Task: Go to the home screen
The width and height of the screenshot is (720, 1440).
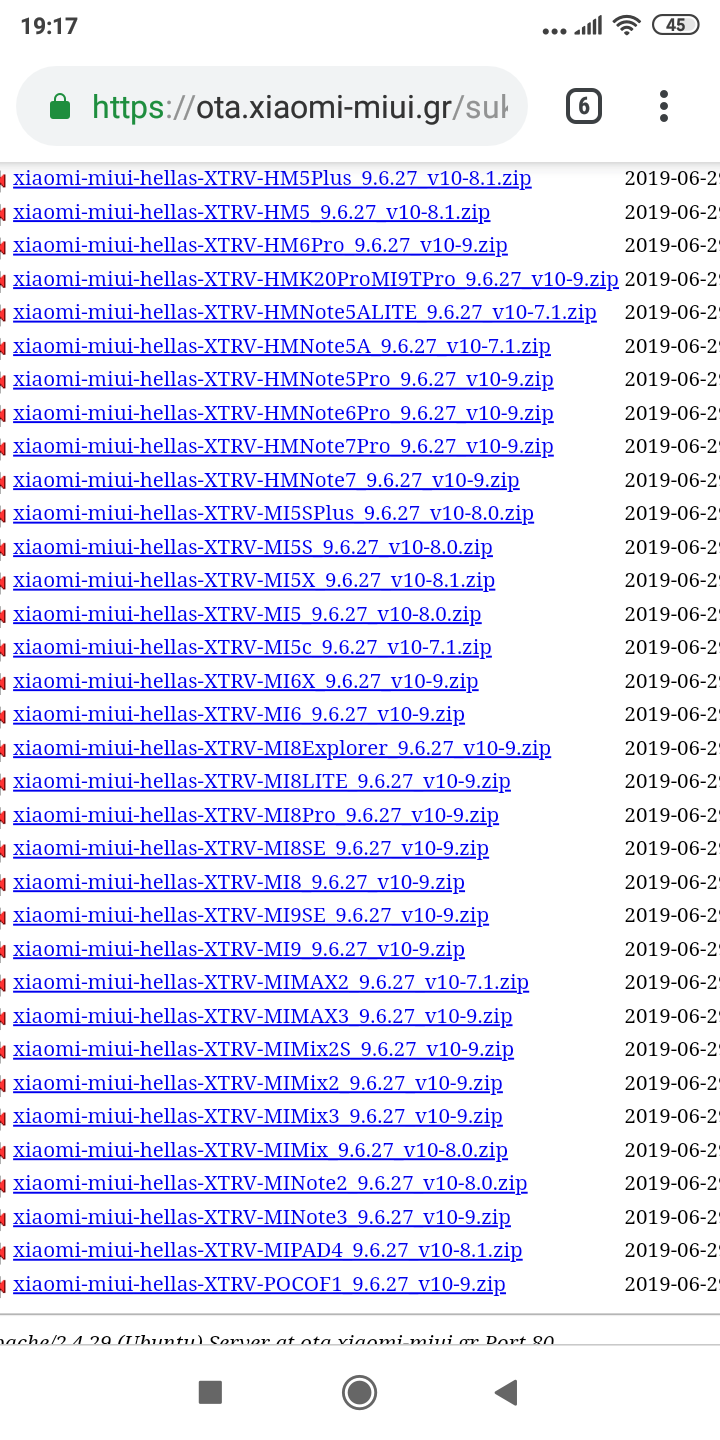Action: [359, 1392]
